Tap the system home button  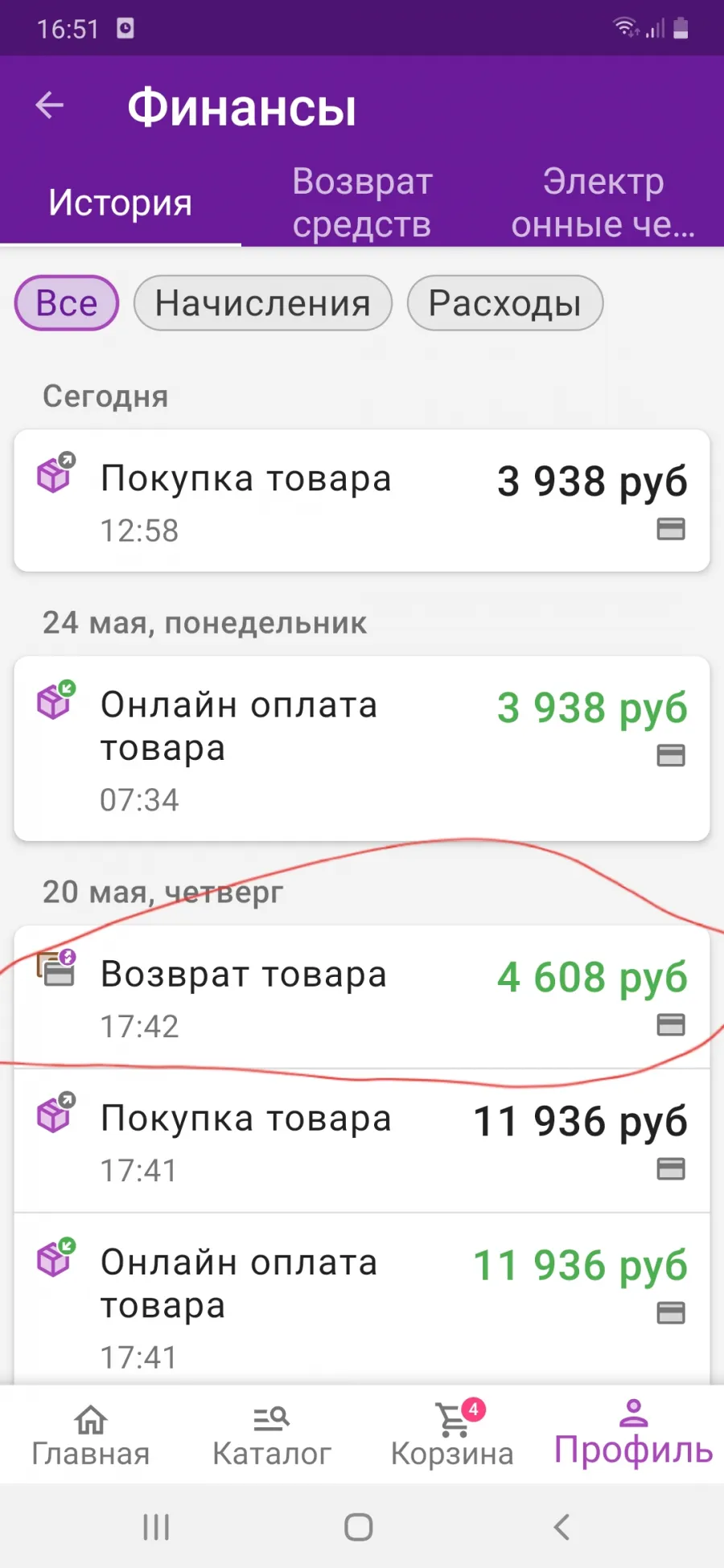click(x=359, y=1526)
